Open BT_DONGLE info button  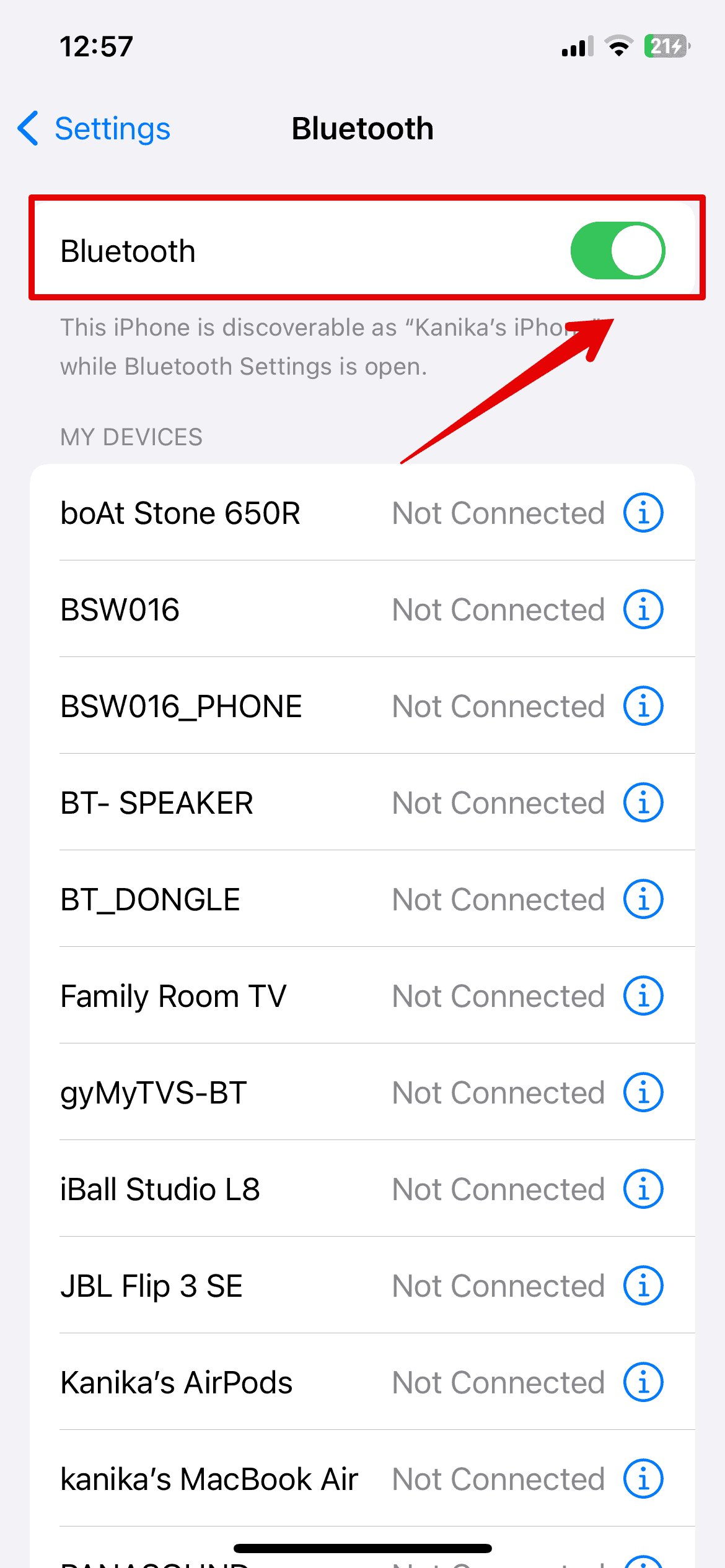click(x=643, y=899)
